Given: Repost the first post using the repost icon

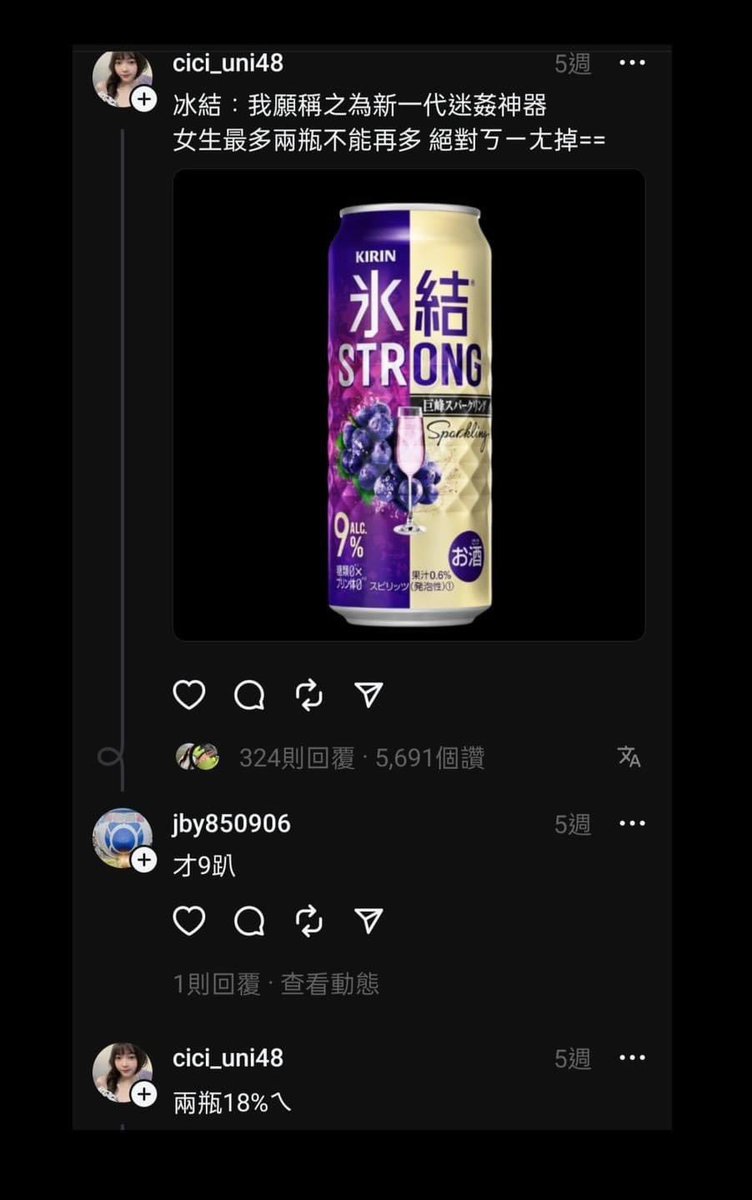Looking at the screenshot, I should [x=310, y=693].
